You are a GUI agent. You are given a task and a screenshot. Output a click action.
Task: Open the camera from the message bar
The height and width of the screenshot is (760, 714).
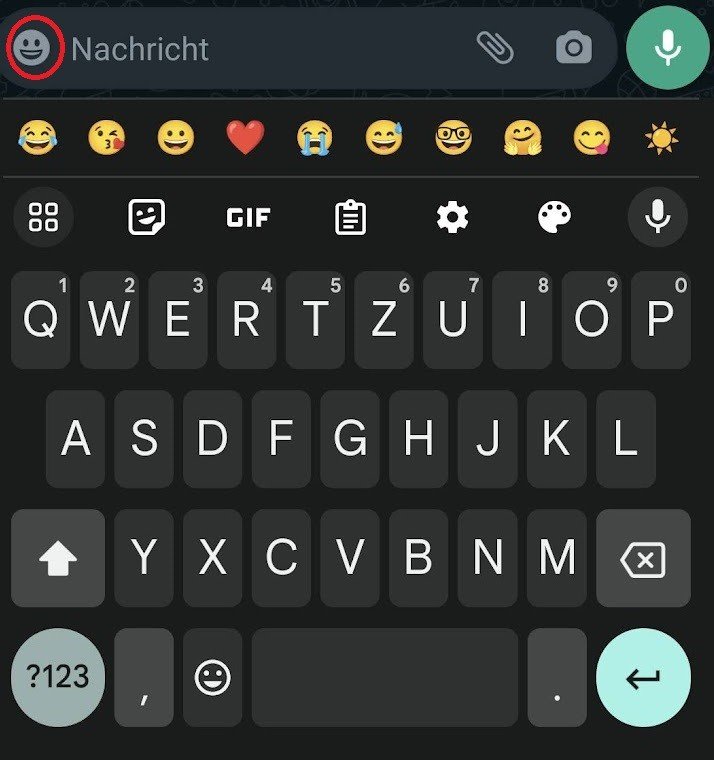click(x=573, y=47)
